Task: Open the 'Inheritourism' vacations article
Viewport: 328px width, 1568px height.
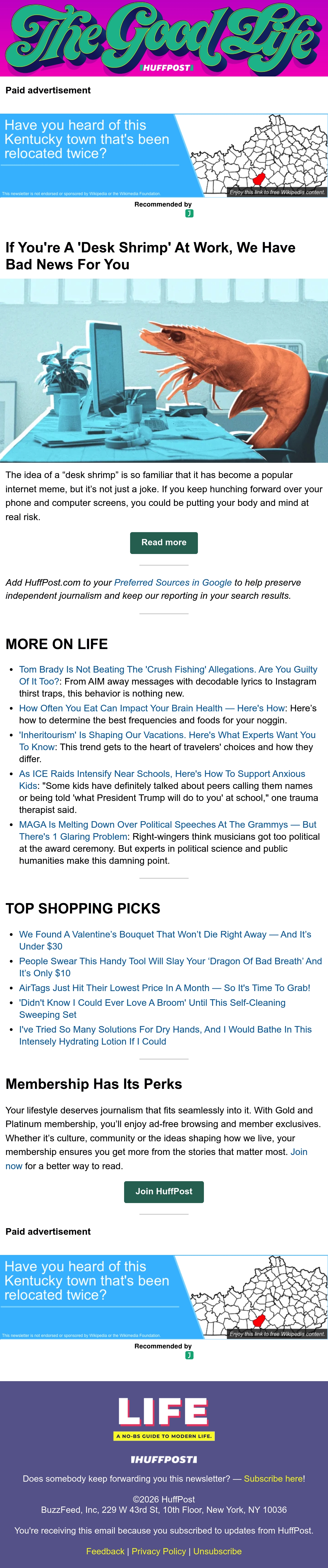Action: coord(167,741)
